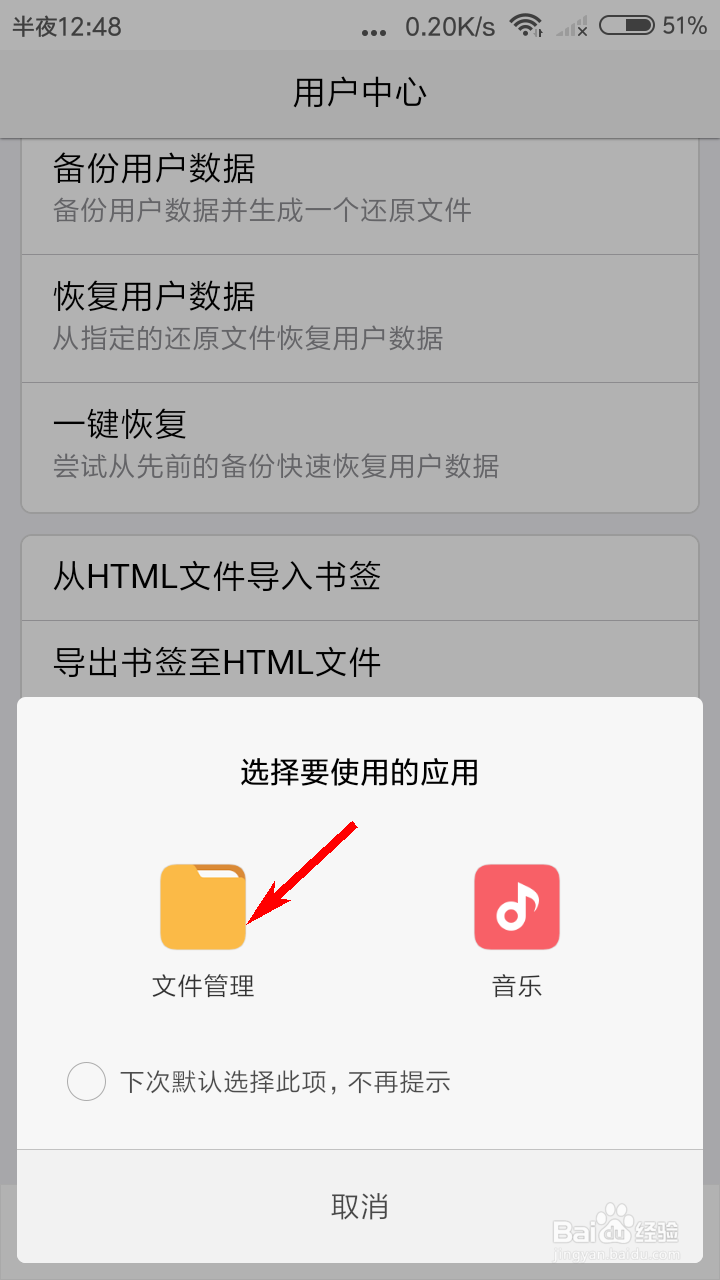Tap the network speed indicator showing 0.20K/s
This screenshot has width=720, height=1280.
click(x=448, y=26)
